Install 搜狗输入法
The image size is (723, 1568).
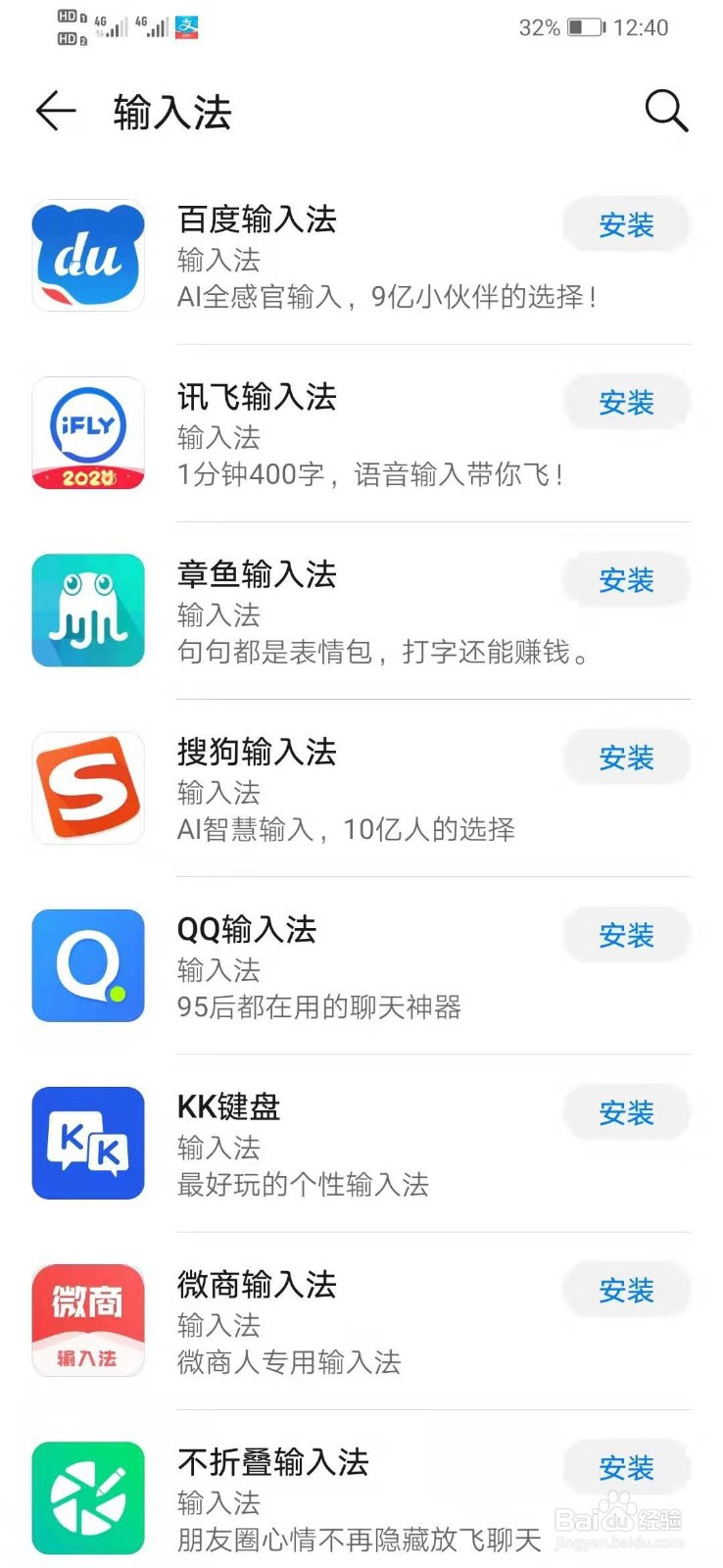[626, 757]
